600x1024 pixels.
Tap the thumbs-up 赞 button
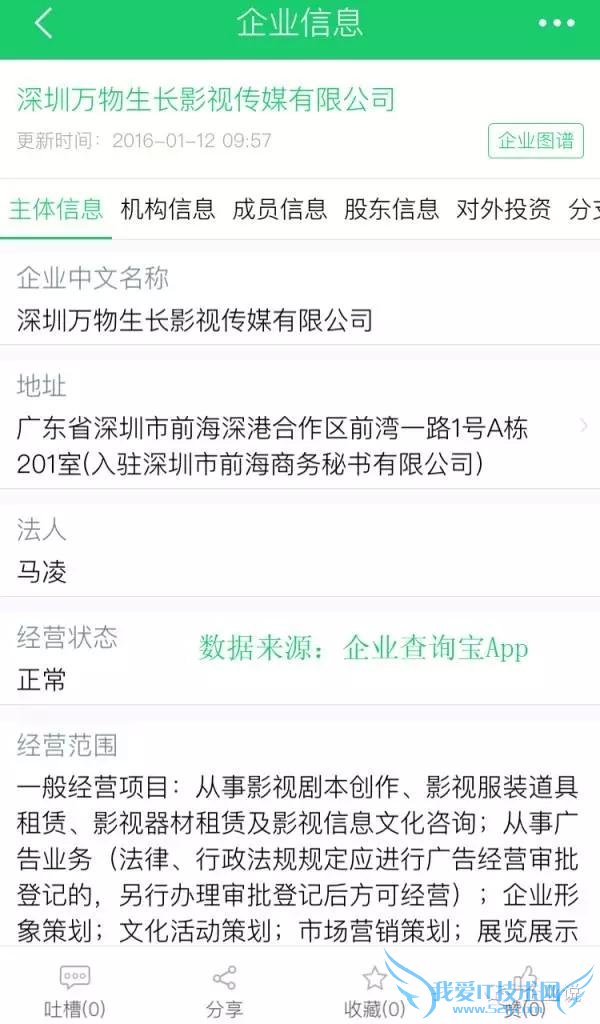click(x=524, y=990)
